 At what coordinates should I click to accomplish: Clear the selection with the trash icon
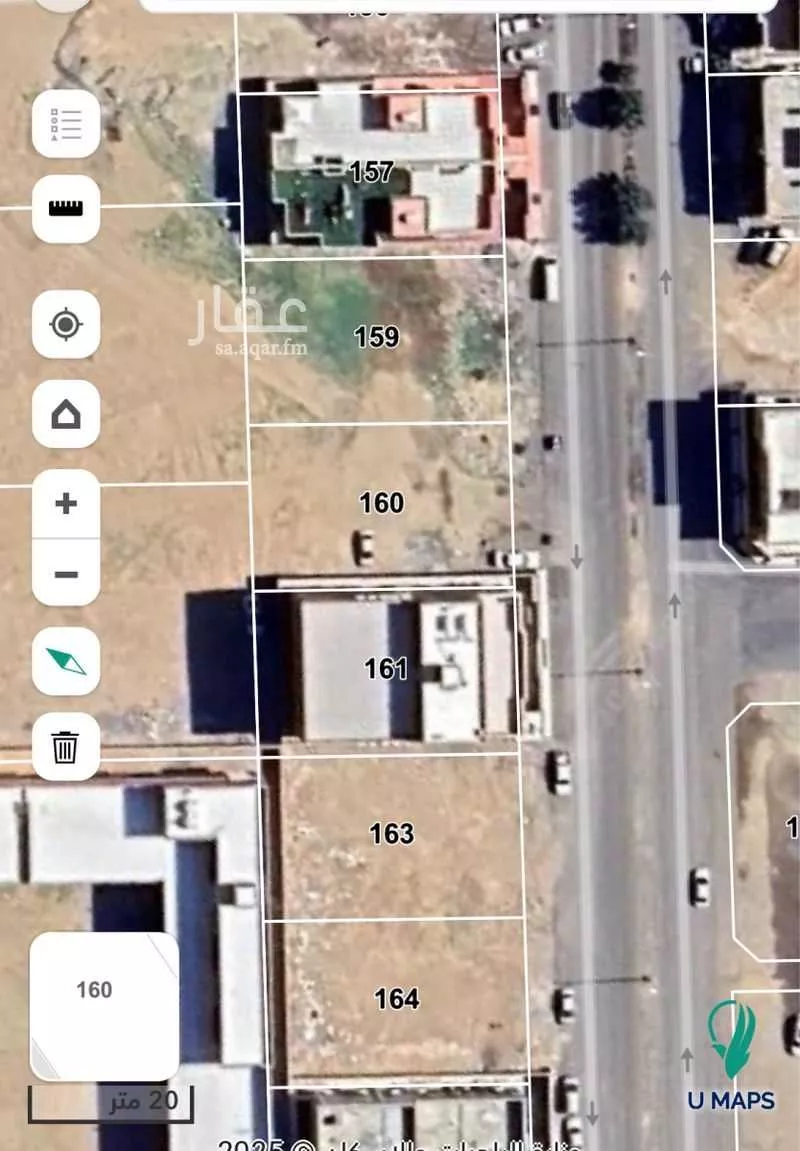point(66,746)
